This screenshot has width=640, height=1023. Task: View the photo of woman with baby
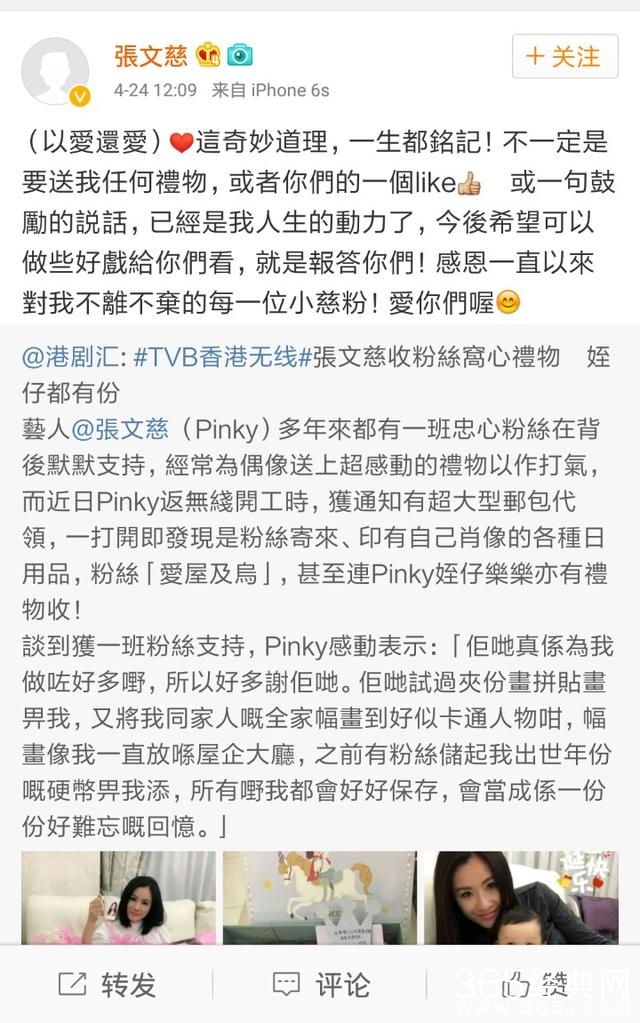point(520,897)
